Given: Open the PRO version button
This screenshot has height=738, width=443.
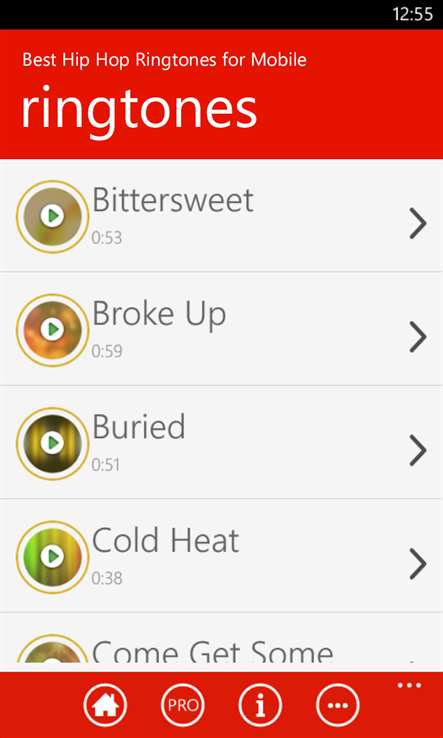Looking at the screenshot, I should pos(183,705).
